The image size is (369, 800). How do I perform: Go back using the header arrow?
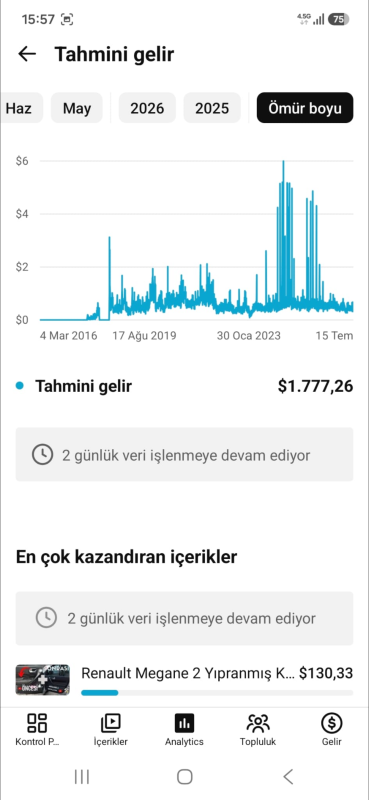pyautogui.click(x=27, y=54)
